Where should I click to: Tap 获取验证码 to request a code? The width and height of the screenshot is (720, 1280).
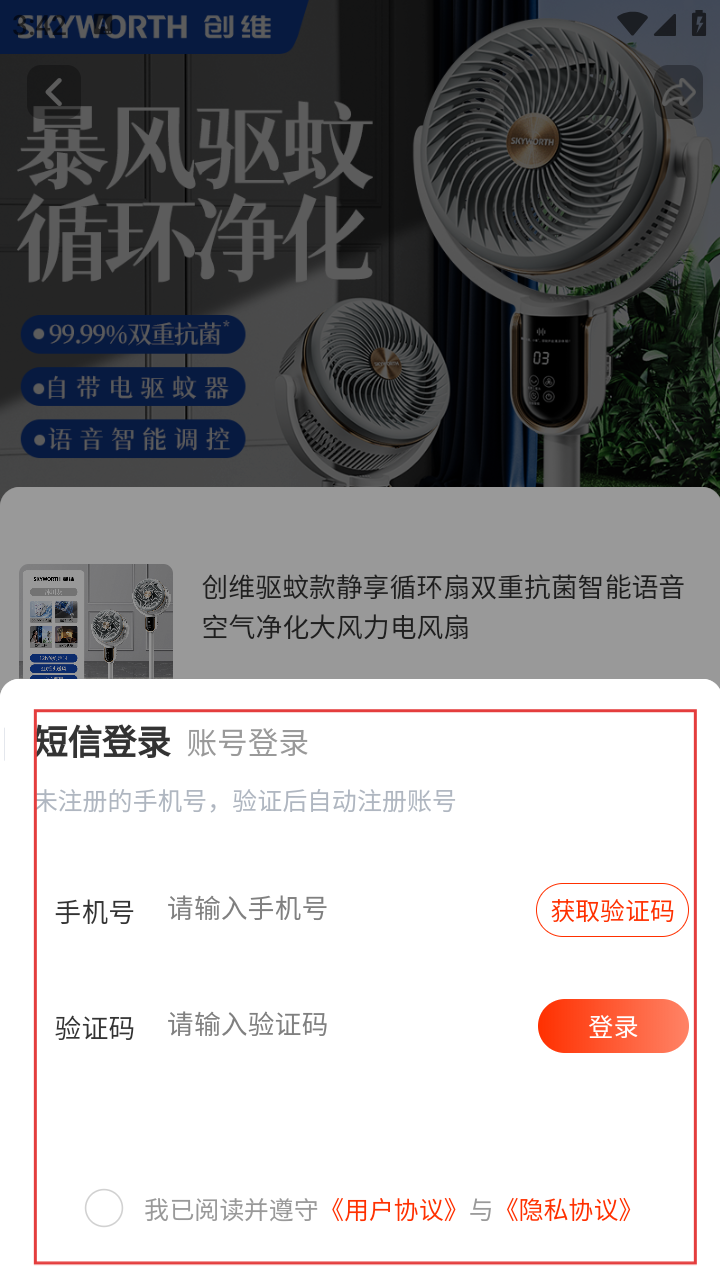coord(612,910)
